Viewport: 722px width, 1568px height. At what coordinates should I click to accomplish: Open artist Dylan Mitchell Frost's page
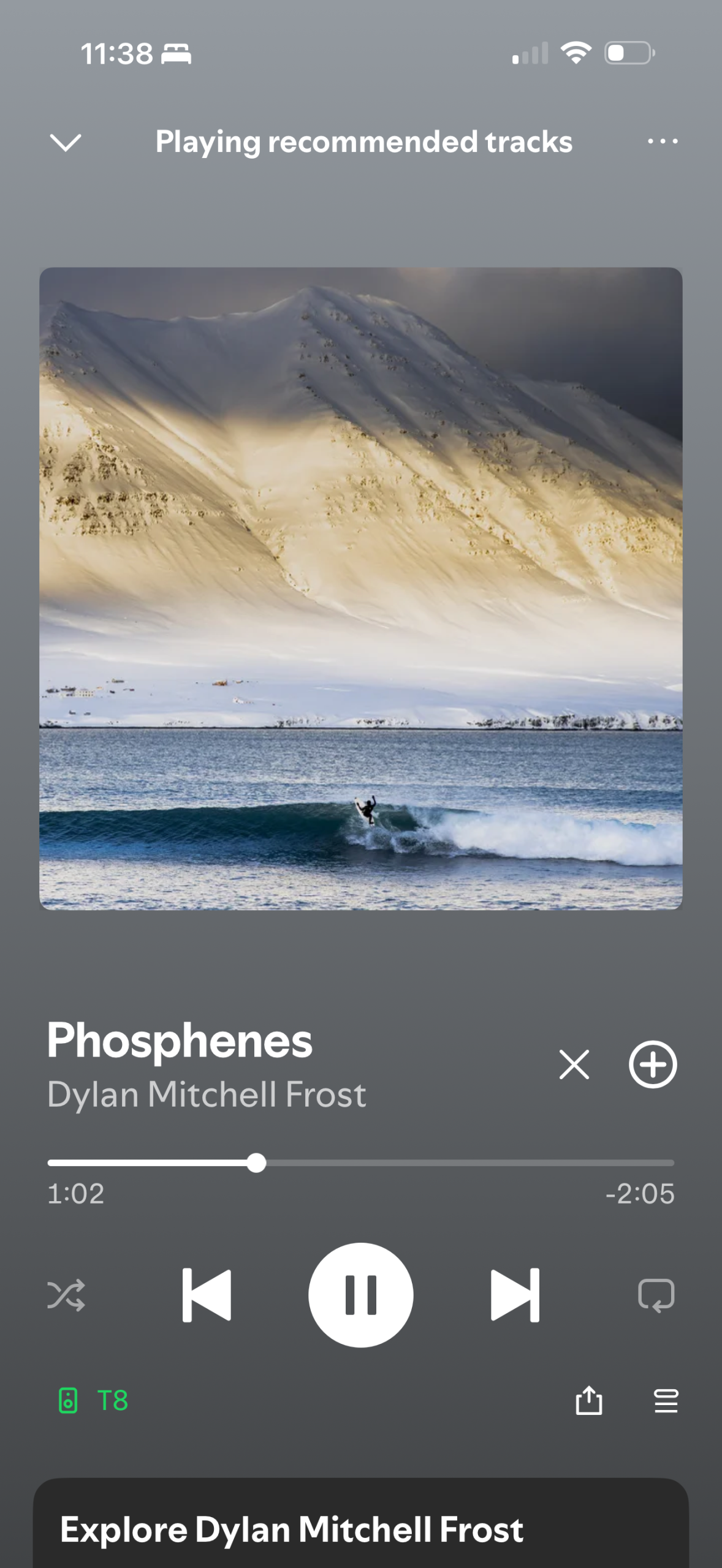(x=207, y=1095)
